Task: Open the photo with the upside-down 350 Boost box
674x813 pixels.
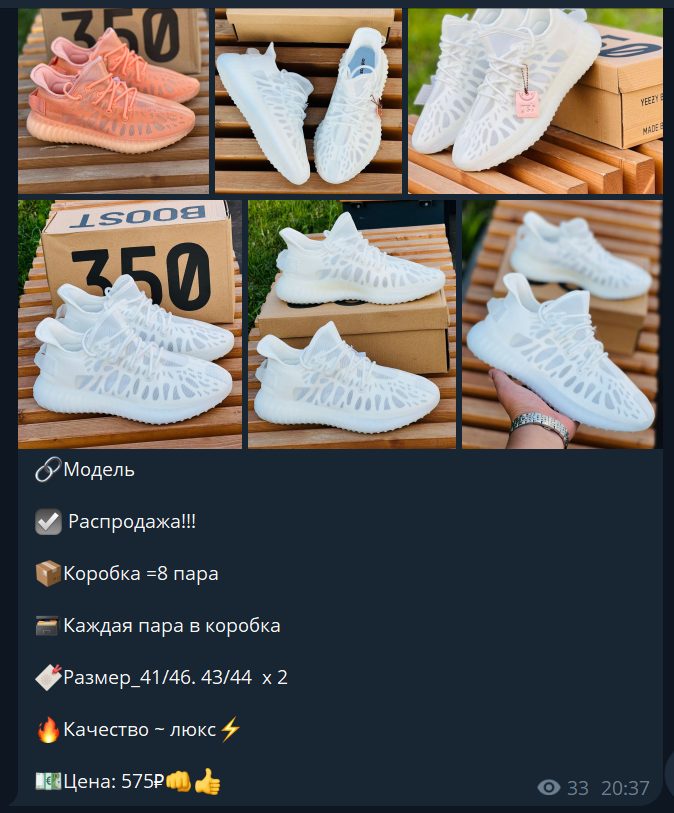Action: pyautogui.click(x=130, y=324)
